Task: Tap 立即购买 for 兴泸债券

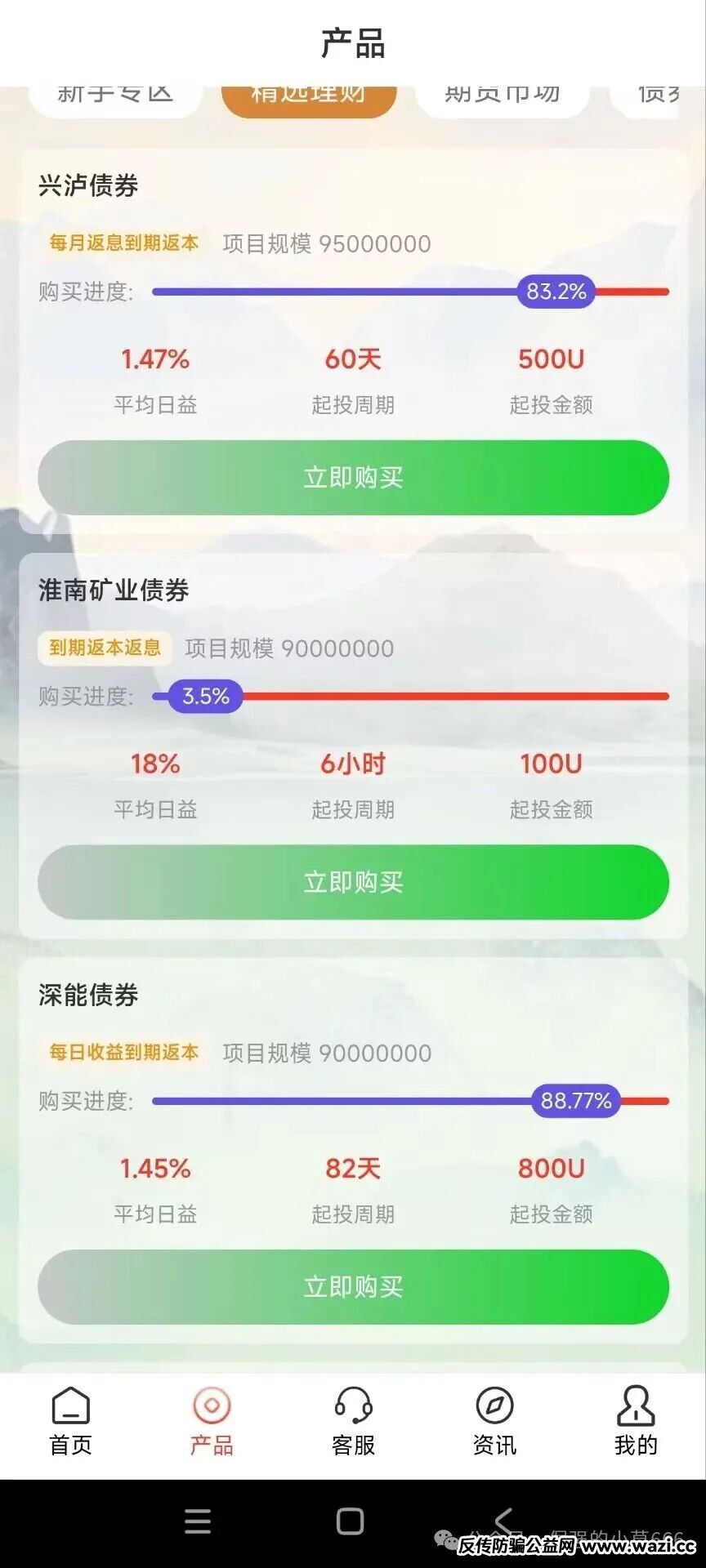Action: [x=353, y=478]
